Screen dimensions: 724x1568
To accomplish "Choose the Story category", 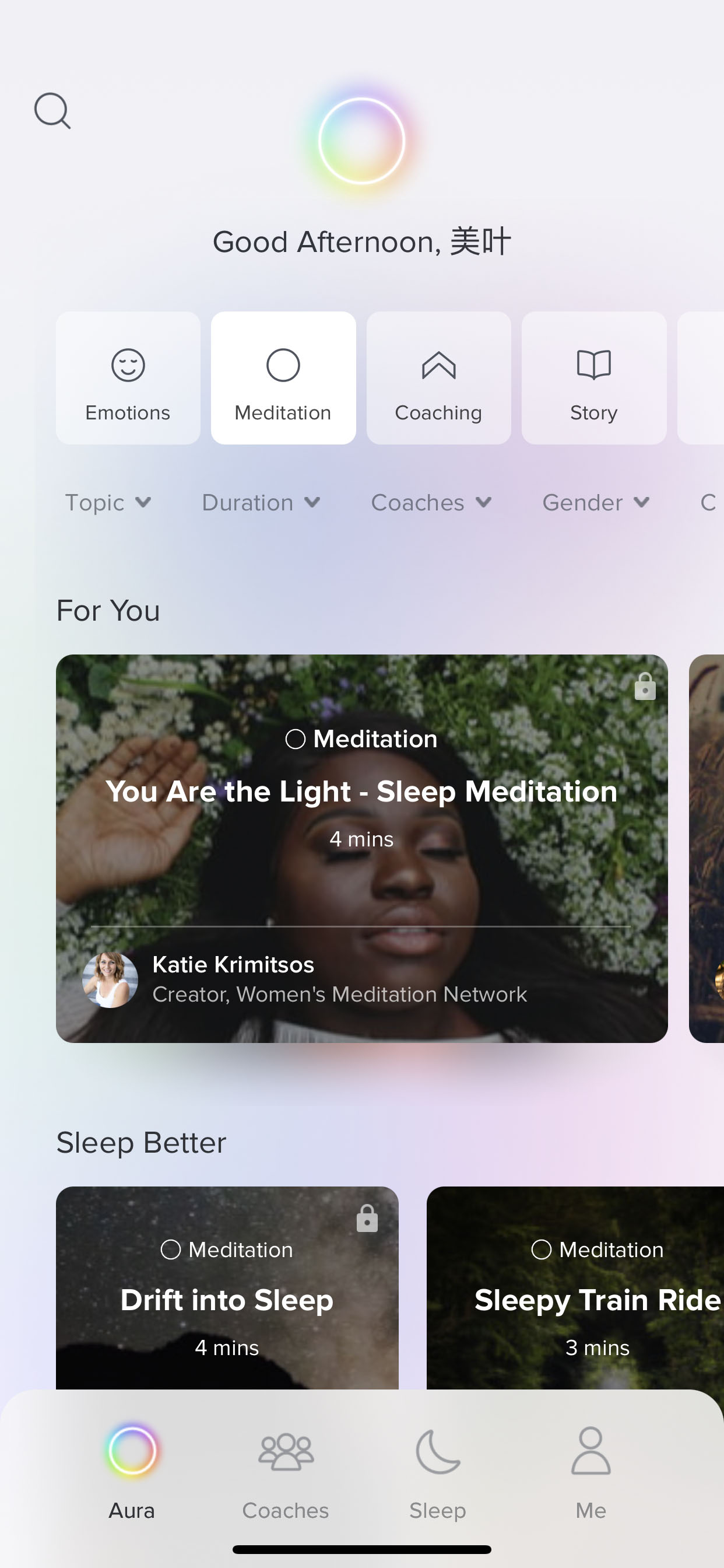I will pyautogui.click(x=594, y=378).
